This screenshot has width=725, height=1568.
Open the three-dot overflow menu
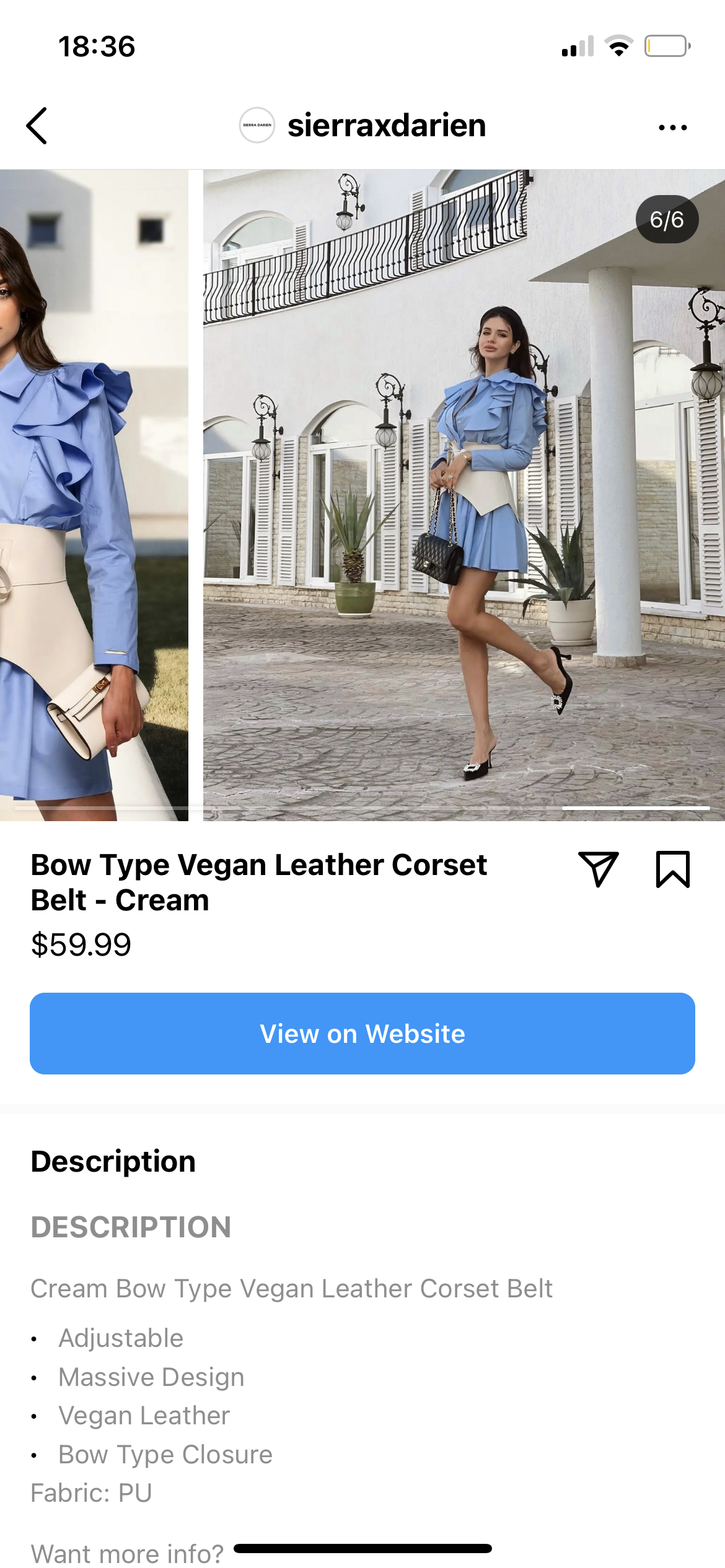pyautogui.click(x=673, y=128)
